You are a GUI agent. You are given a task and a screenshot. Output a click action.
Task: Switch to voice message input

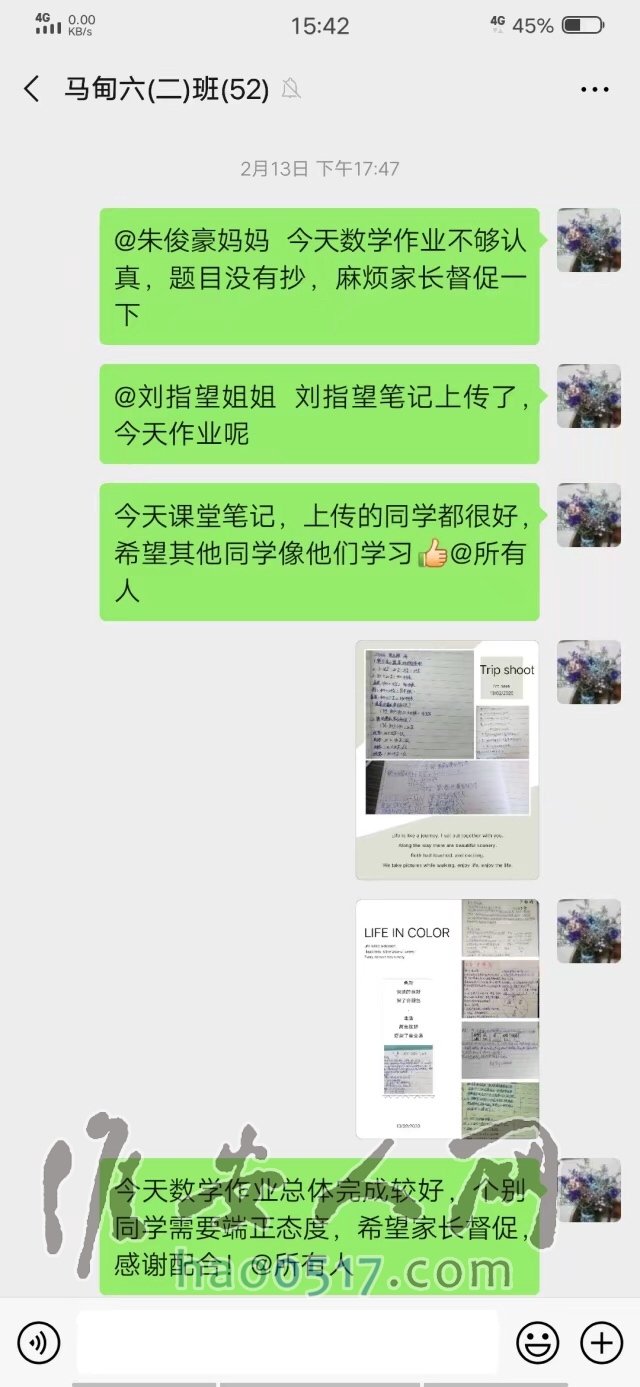[39, 1342]
